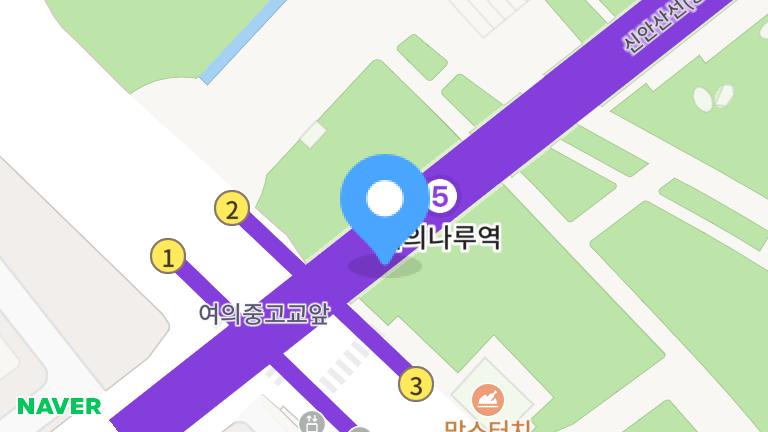Select the line 5 여의나루역 station marker
768x432 pixels.
tap(440, 196)
